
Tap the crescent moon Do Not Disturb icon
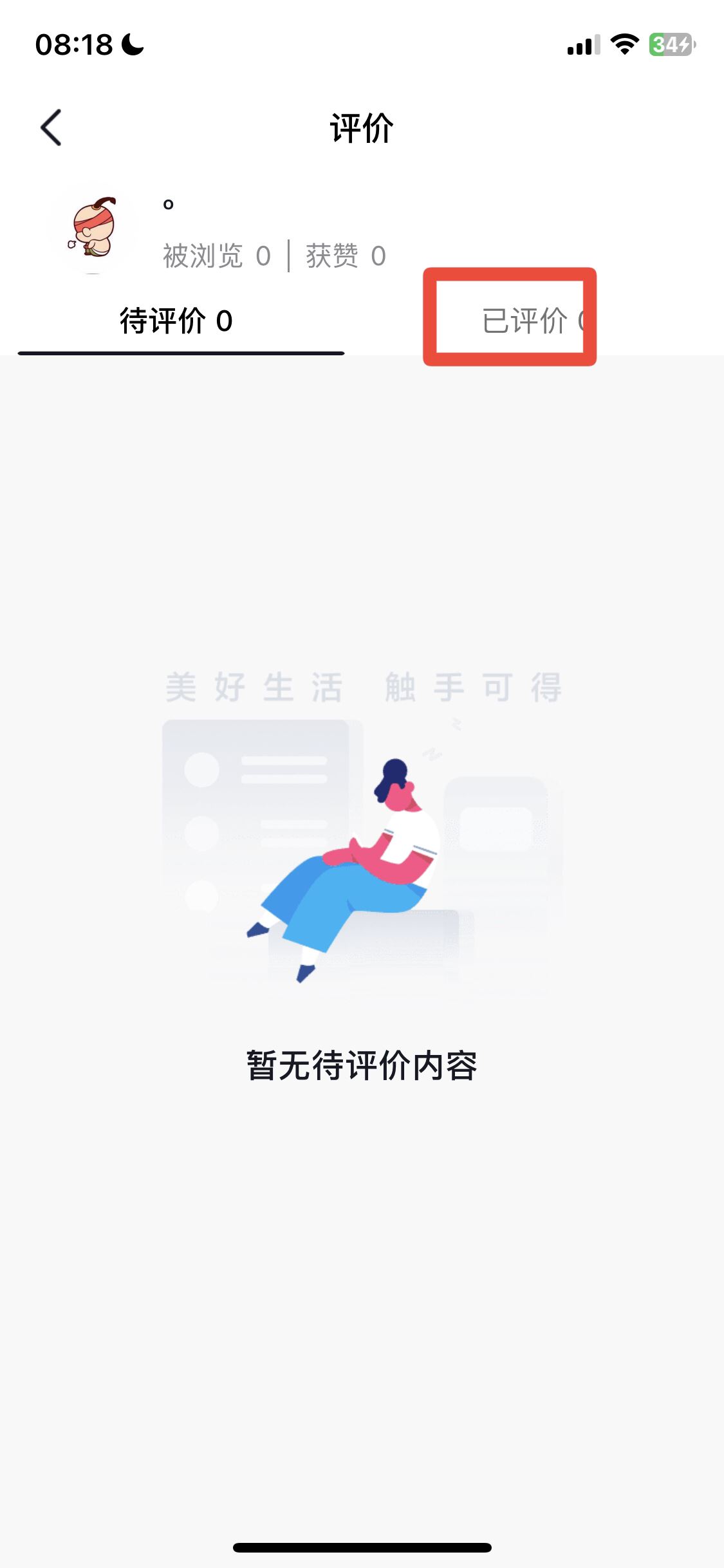coord(131,42)
